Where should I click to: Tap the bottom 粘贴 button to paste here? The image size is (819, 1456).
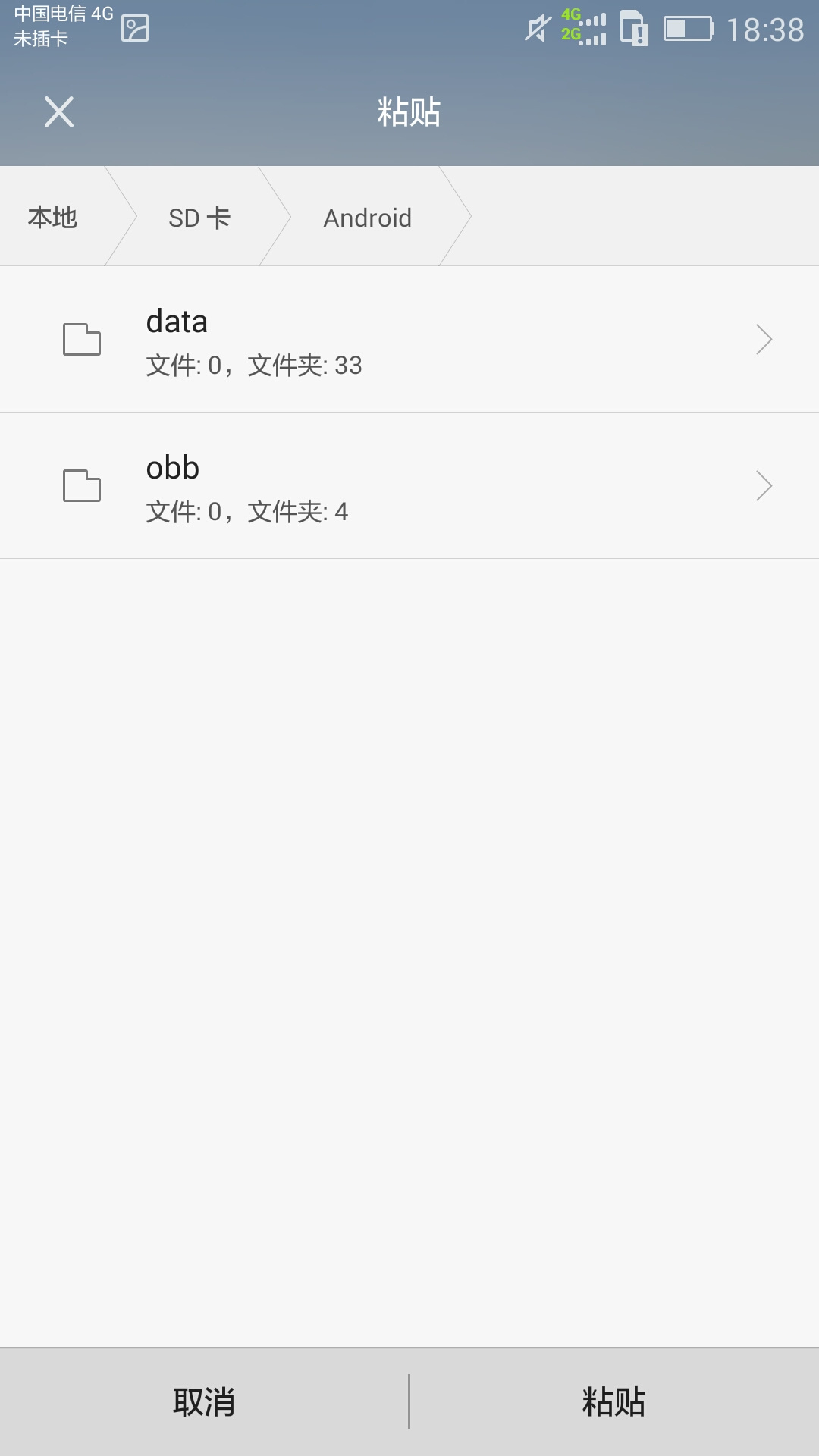pos(614,1402)
